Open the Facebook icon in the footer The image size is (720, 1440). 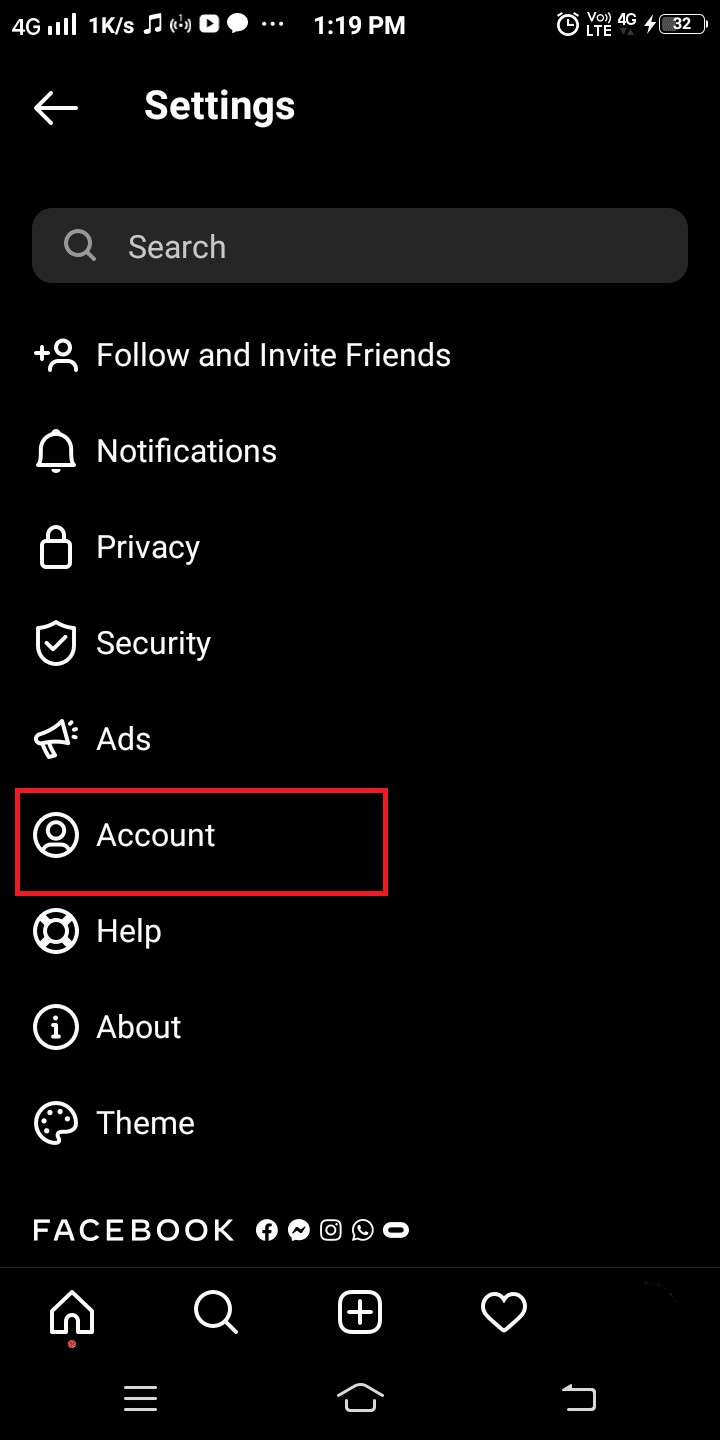pos(266,1230)
